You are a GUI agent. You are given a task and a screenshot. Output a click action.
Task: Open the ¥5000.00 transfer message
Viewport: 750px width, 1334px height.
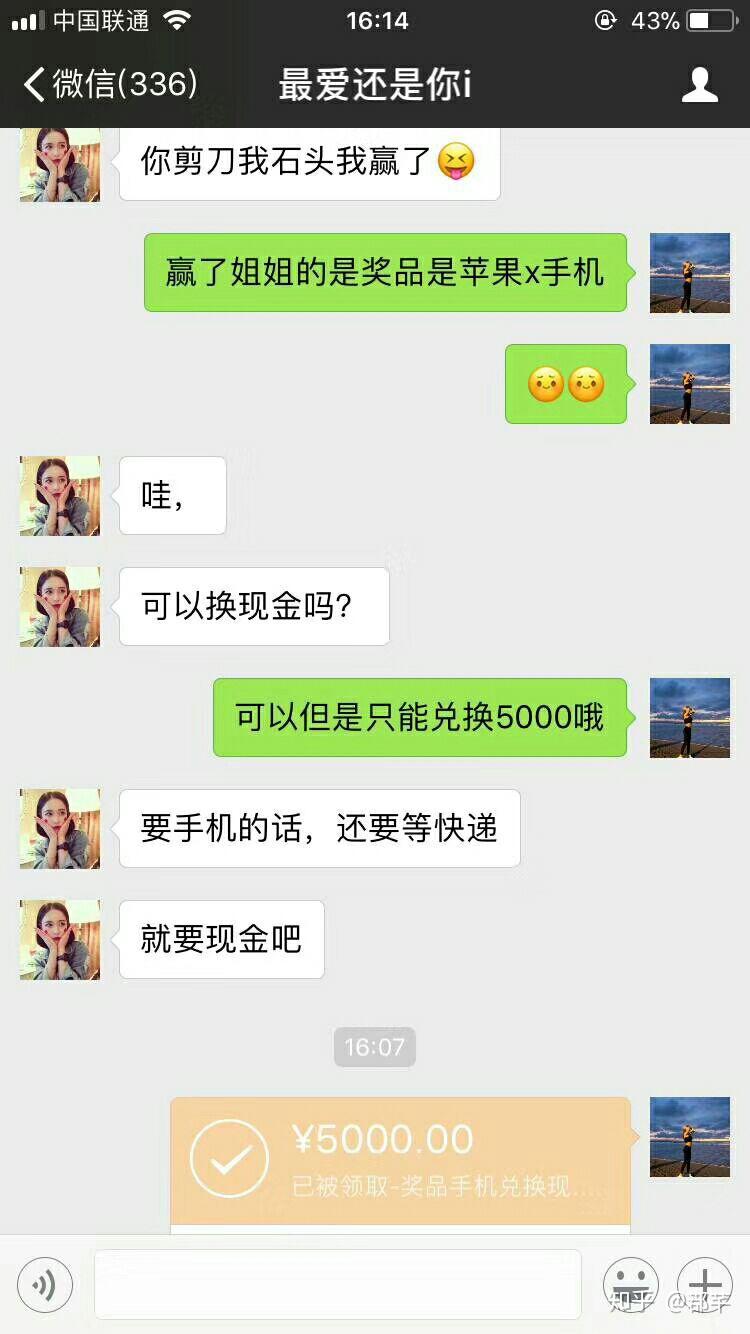click(x=400, y=1160)
